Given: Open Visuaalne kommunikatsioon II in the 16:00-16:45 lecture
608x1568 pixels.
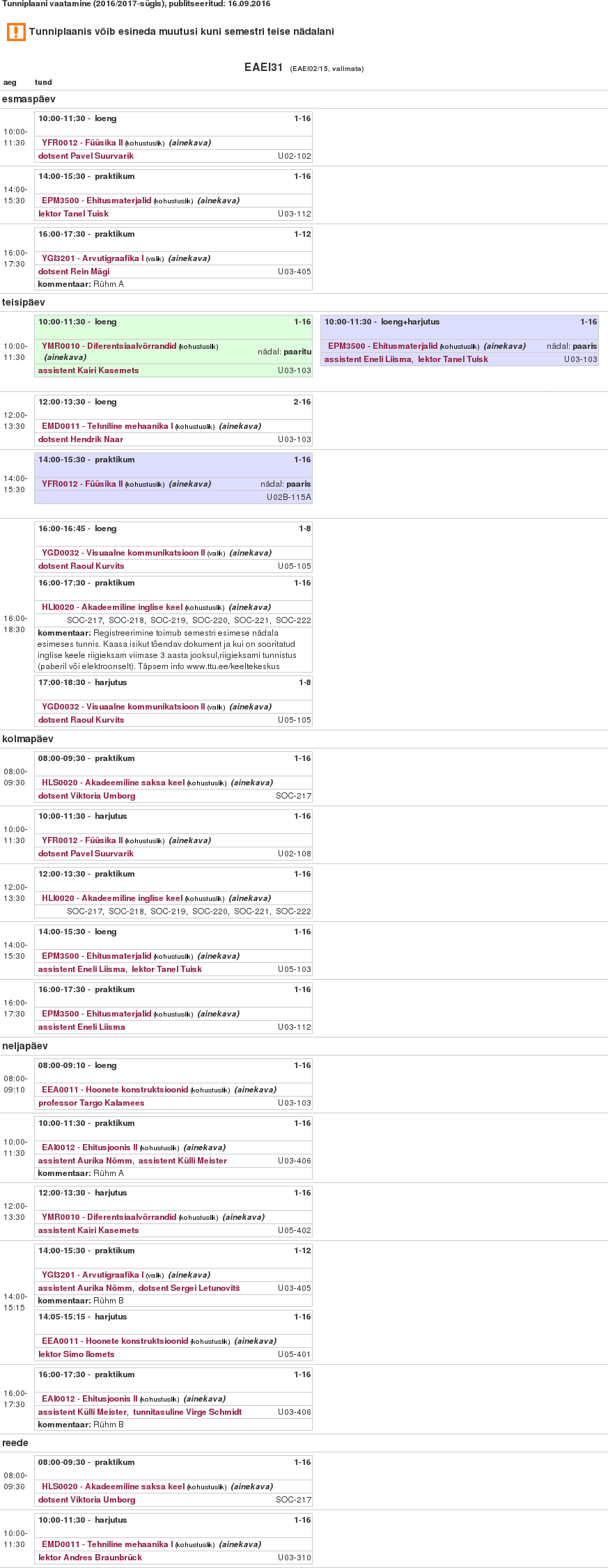Looking at the screenshot, I should (123, 553).
